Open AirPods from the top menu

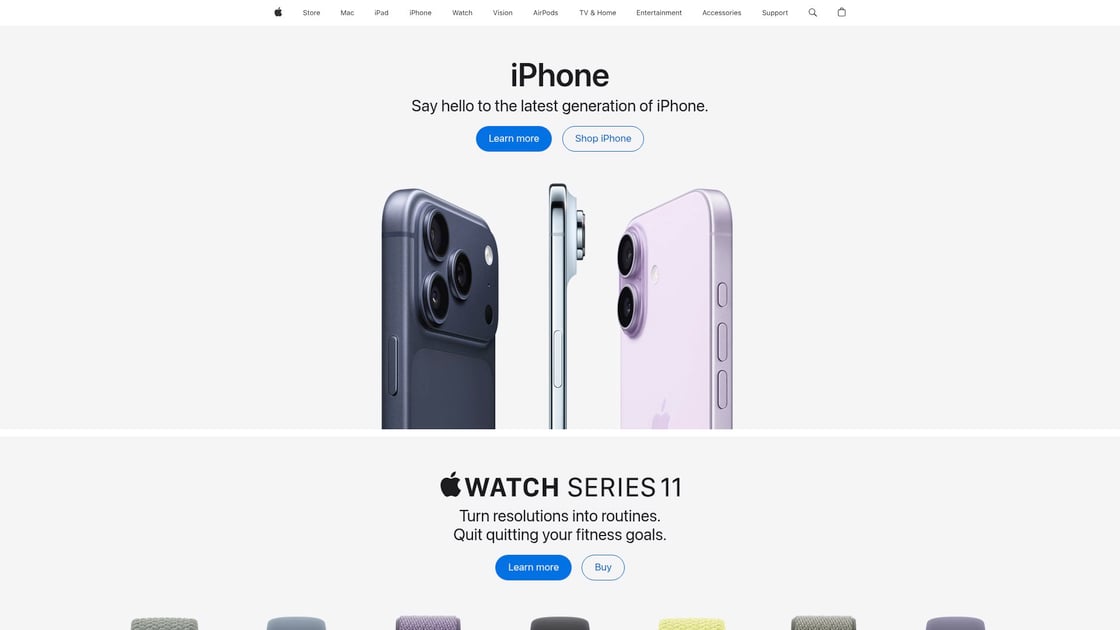tap(545, 13)
